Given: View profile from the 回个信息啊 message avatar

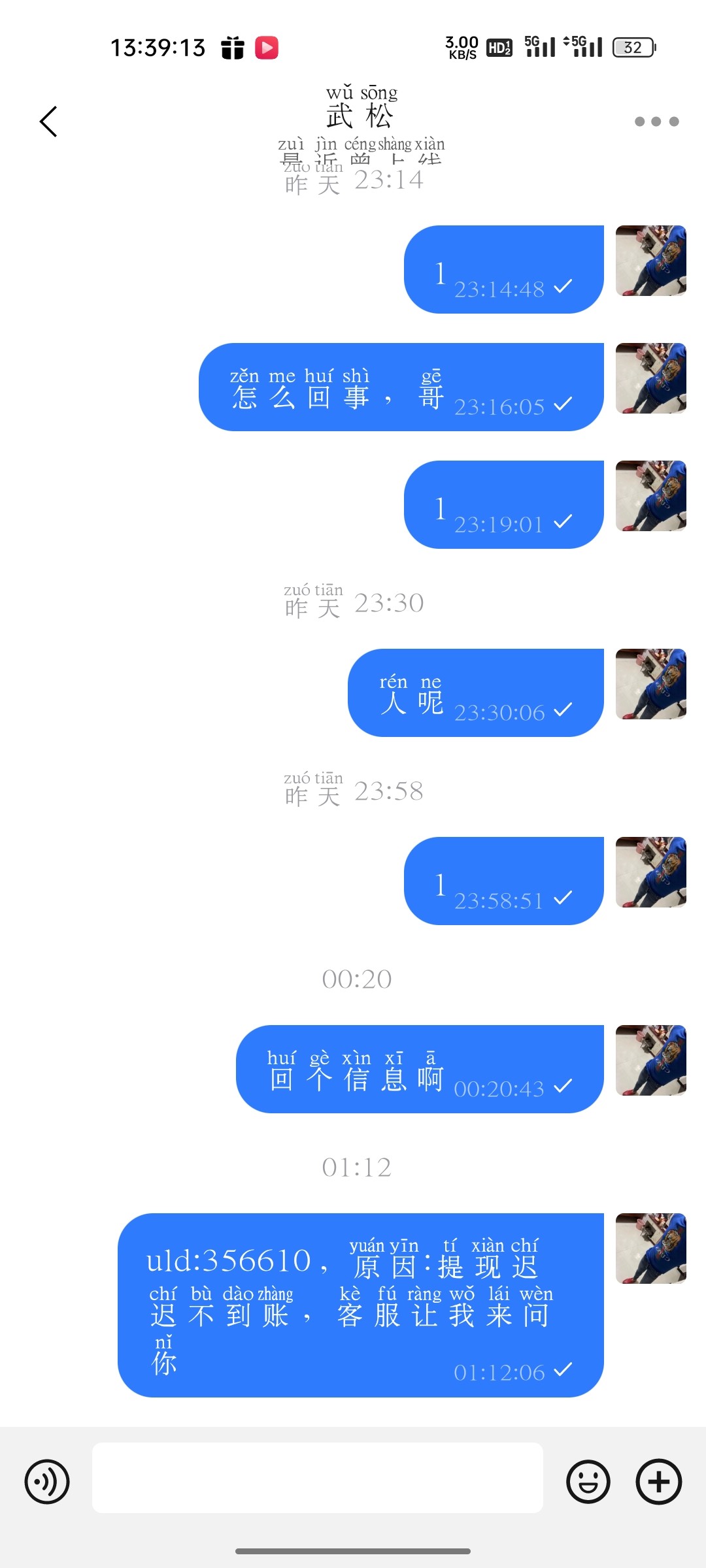Looking at the screenshot, I should pyautogui.click(x=651, y=1060).
